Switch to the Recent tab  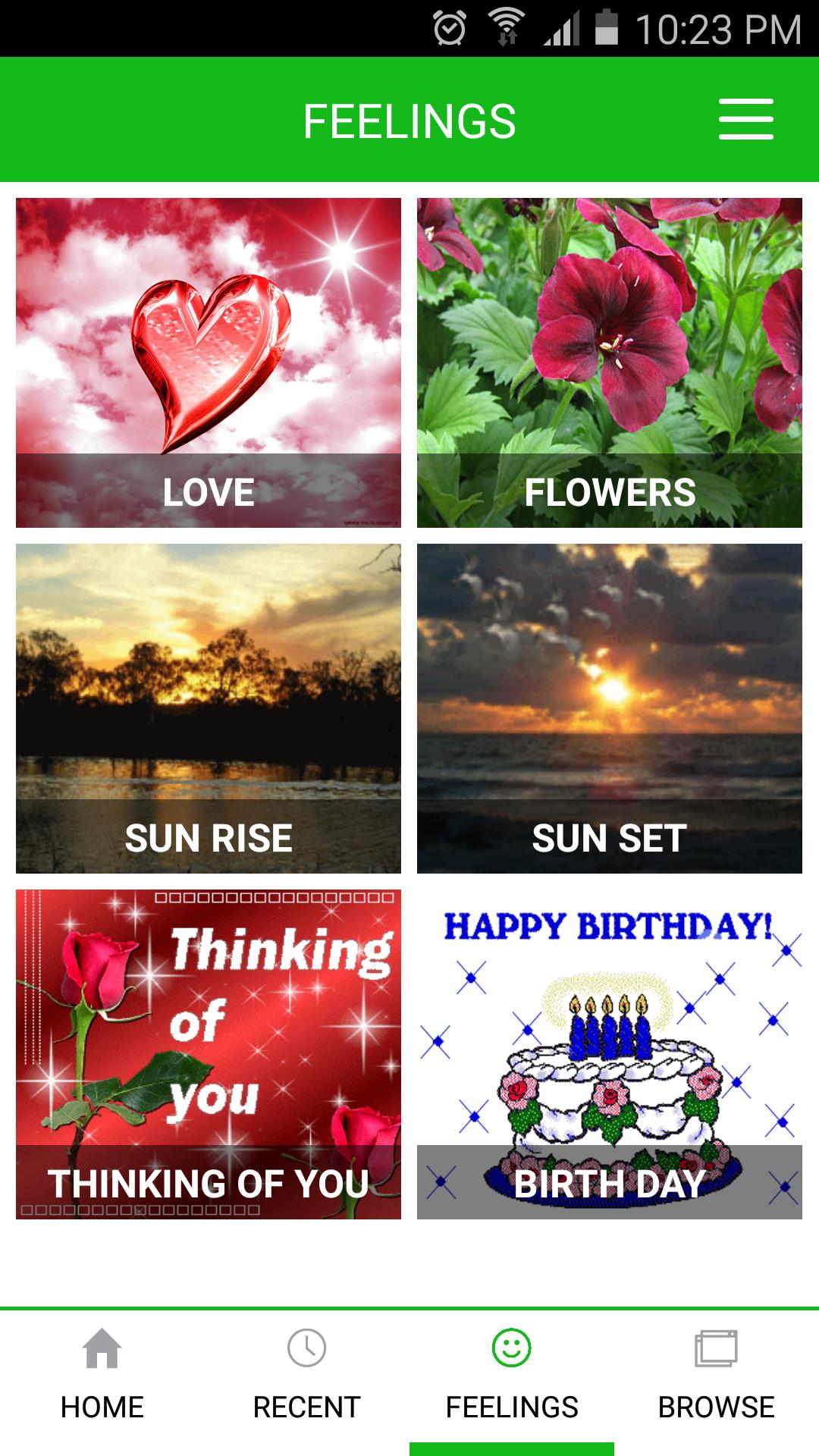tap(307, 1374)
